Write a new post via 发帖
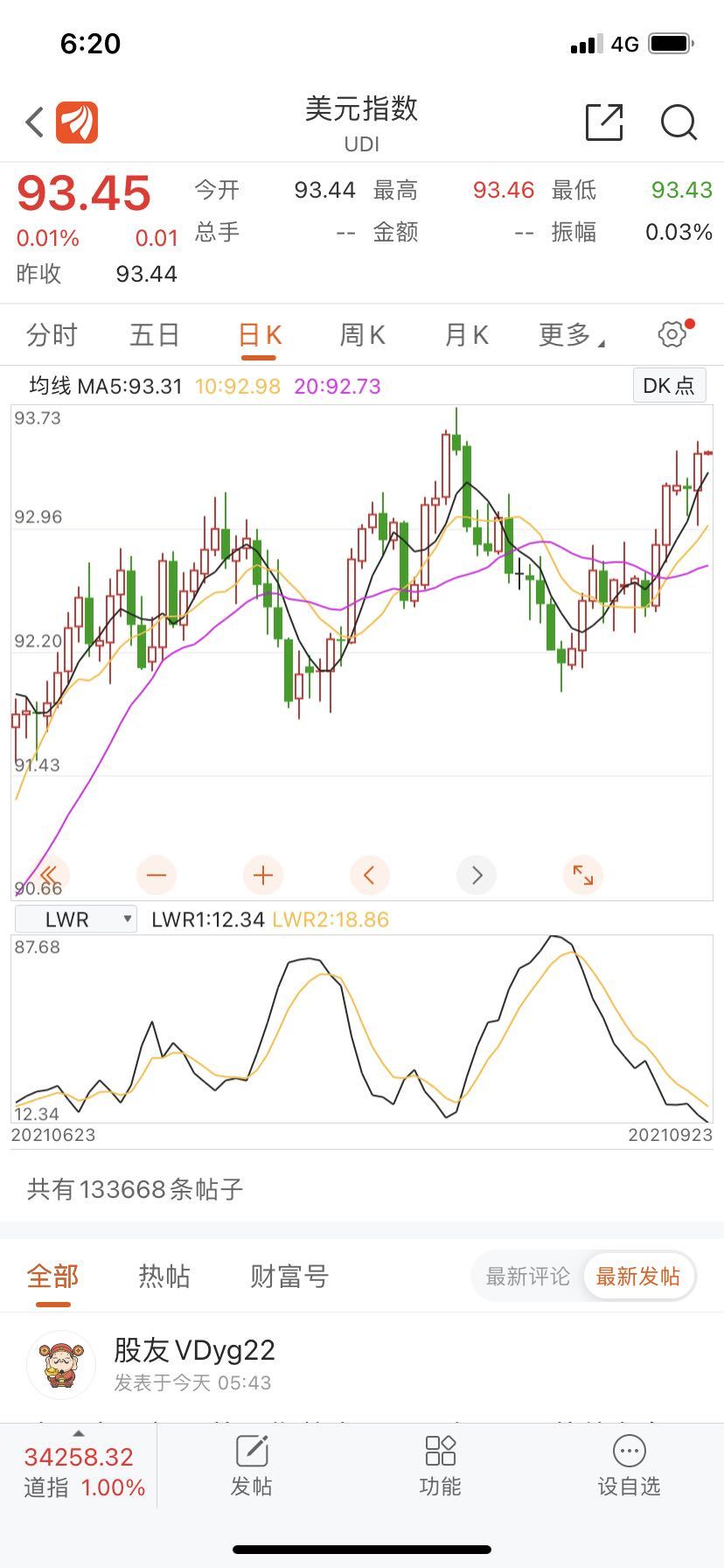Screen dimensions: 724x1568 pos(252,1466)
